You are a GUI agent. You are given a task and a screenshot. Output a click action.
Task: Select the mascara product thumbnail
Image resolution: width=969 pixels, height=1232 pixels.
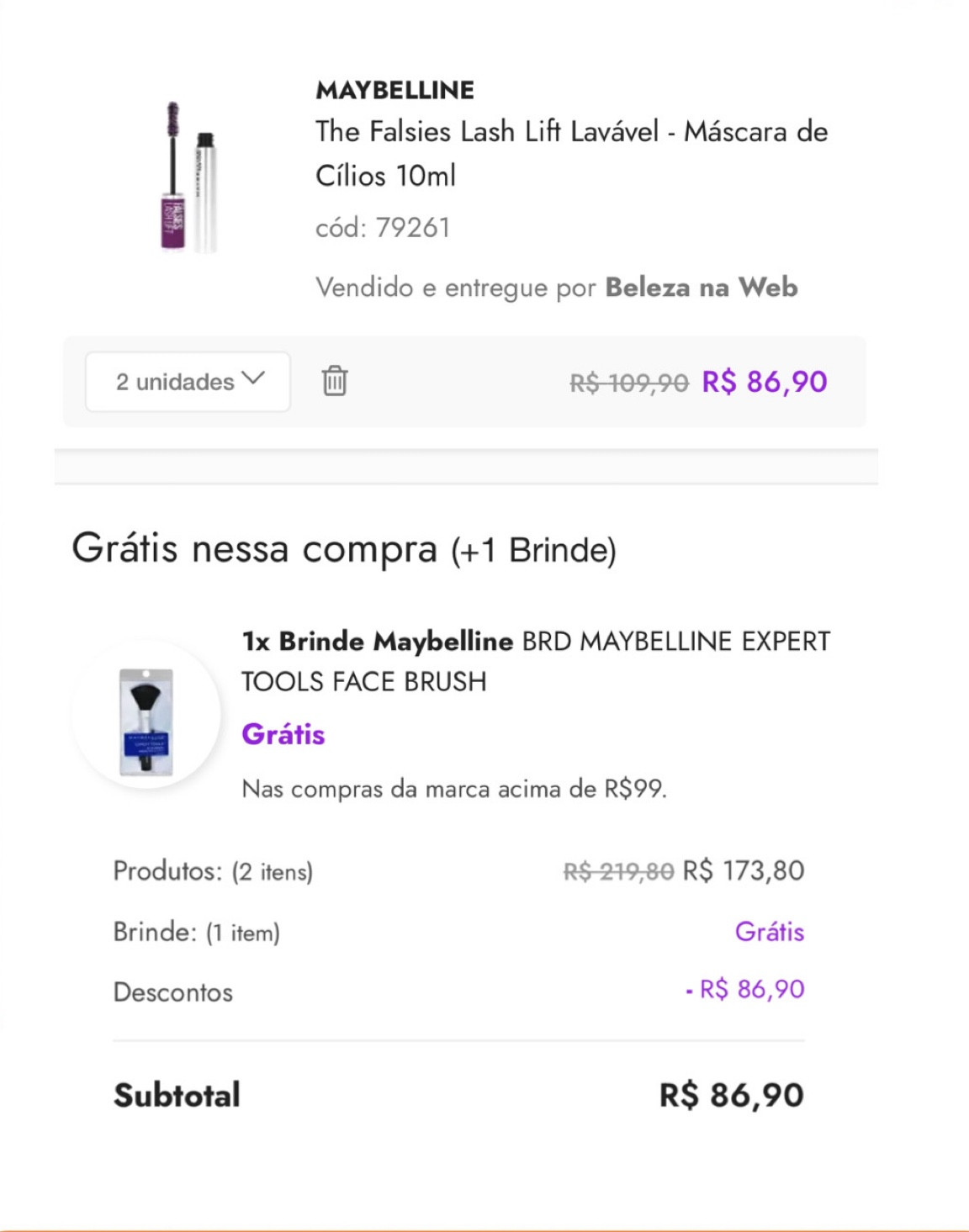187,177
